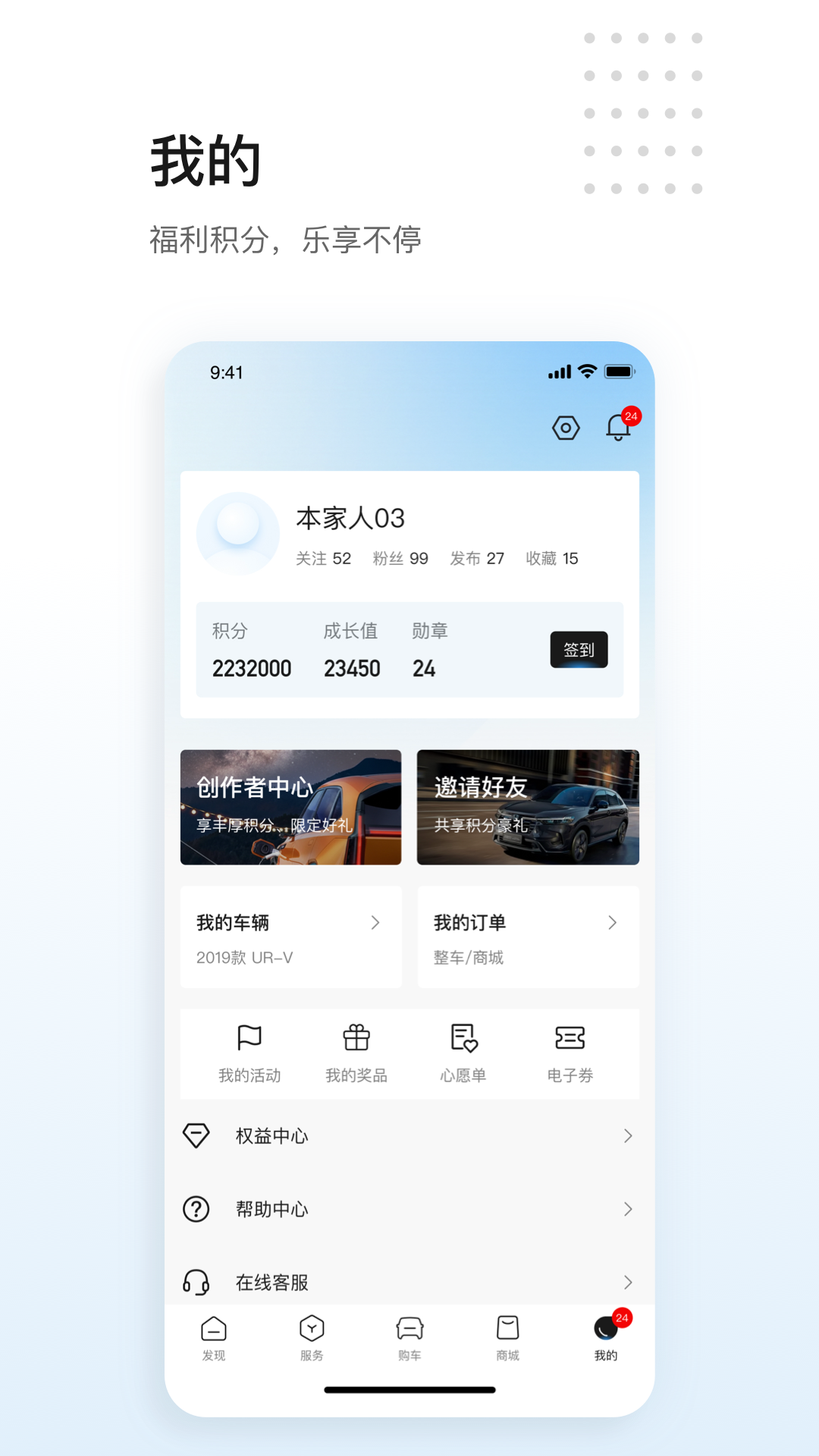Open 在线客服 via the headset icon
The image size is (819, 1456).
pyautogui.click(x=196, y=1282)
